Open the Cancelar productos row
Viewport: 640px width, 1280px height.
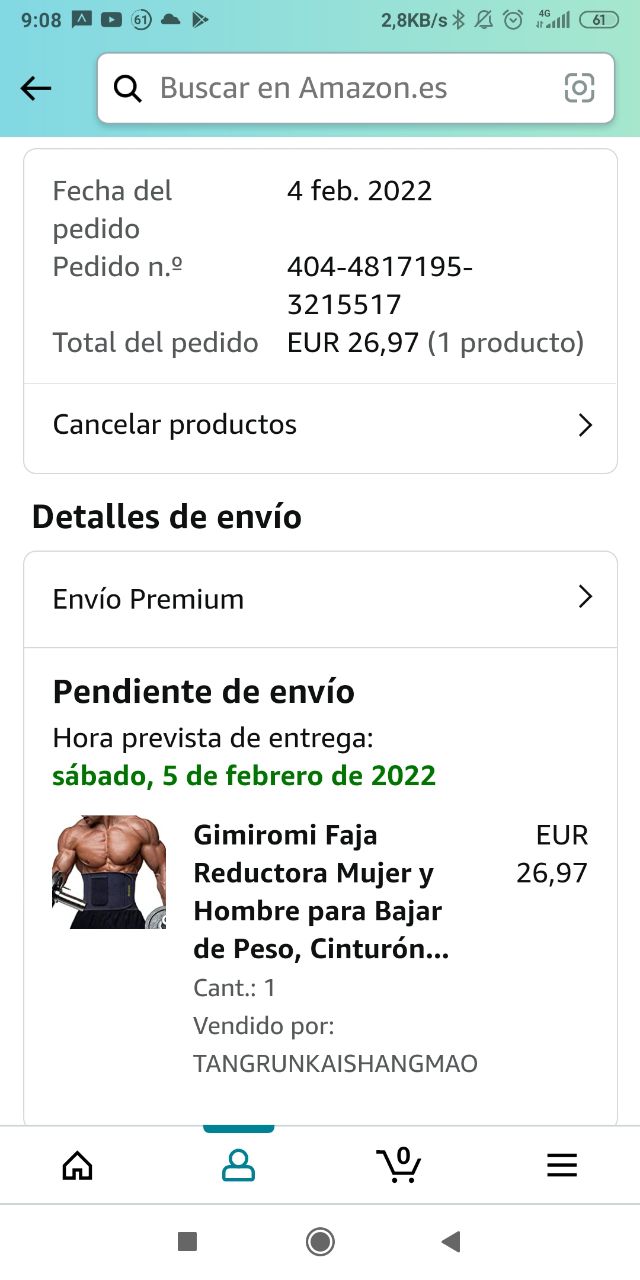click(x=320, y=425)
